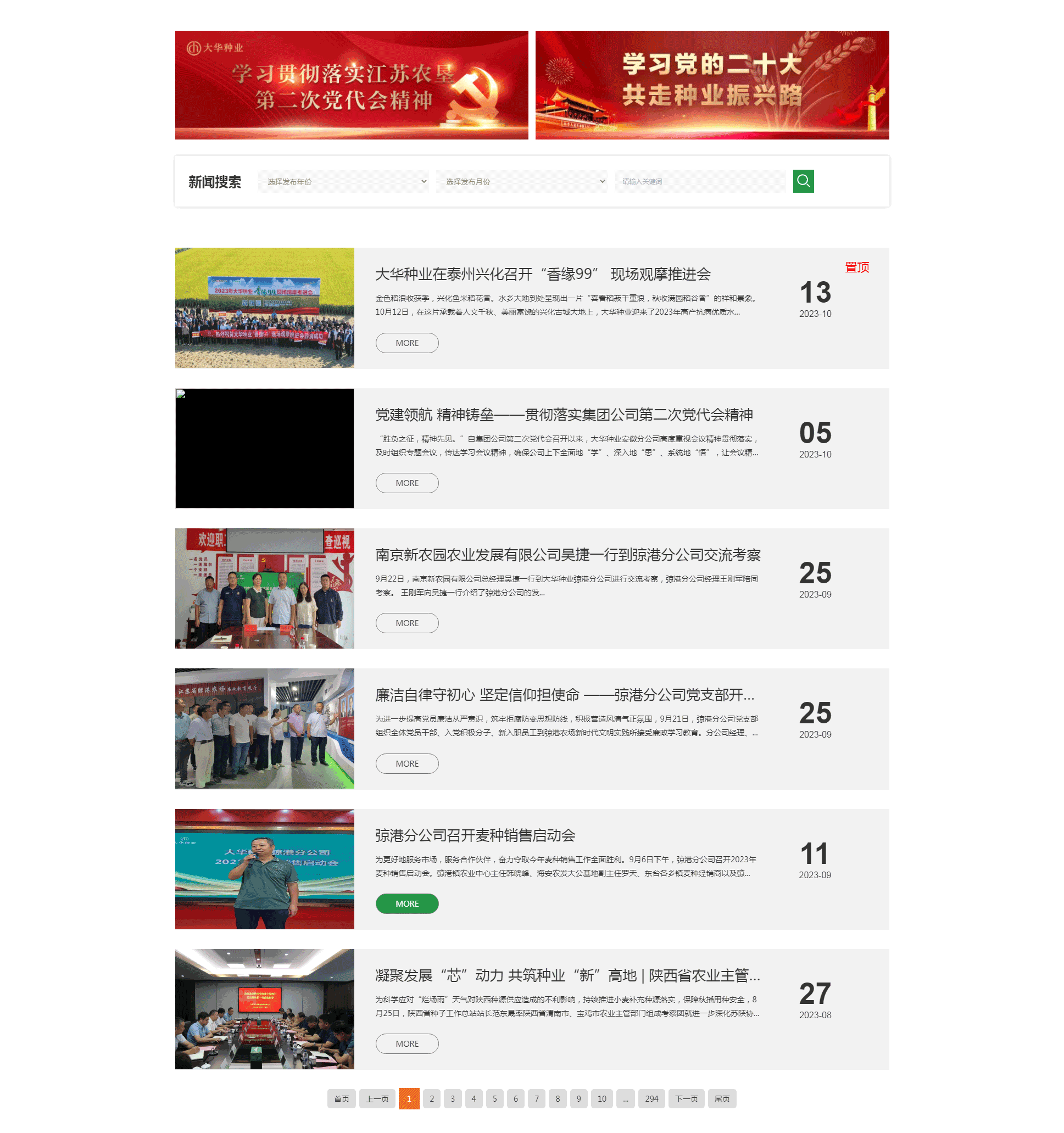Tap the green MORE button for 麦种销售启动会
Screen dimensions: 1064x1133
tap(407, 904)
